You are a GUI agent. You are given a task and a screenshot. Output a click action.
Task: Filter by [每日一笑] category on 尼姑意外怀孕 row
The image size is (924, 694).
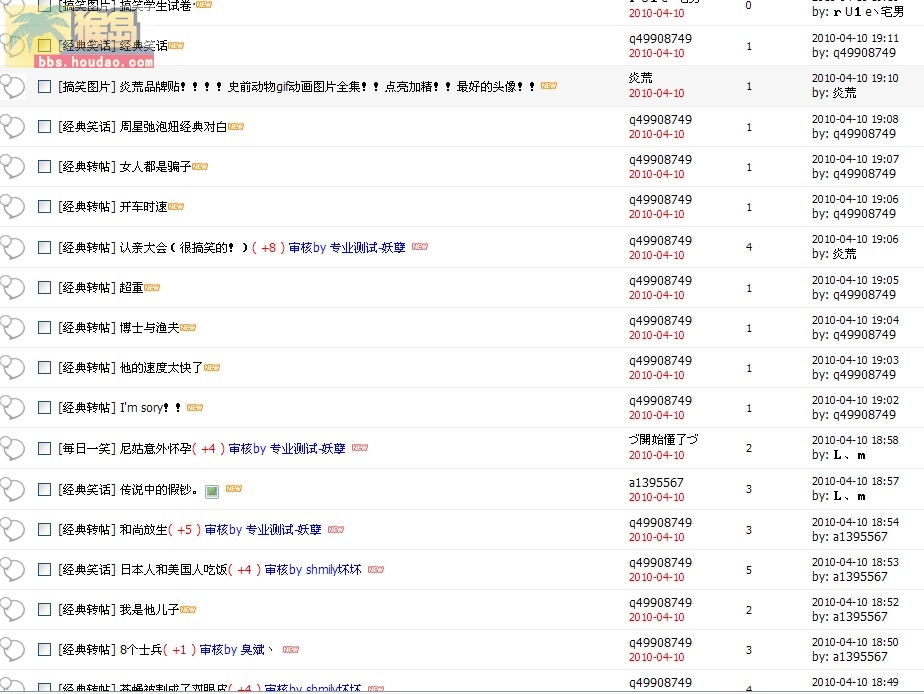87,449
